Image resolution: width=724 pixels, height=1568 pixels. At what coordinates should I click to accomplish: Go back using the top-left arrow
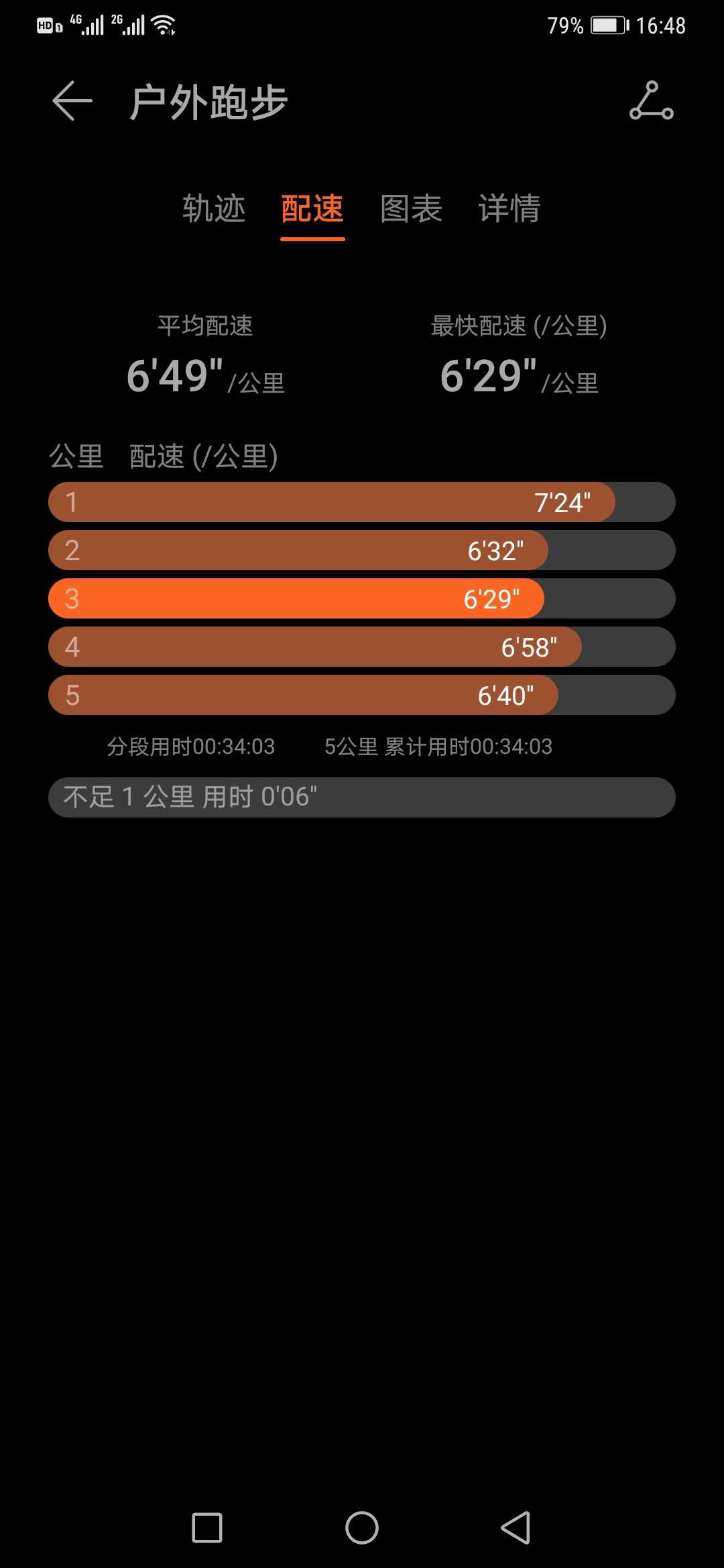[72, 101]
